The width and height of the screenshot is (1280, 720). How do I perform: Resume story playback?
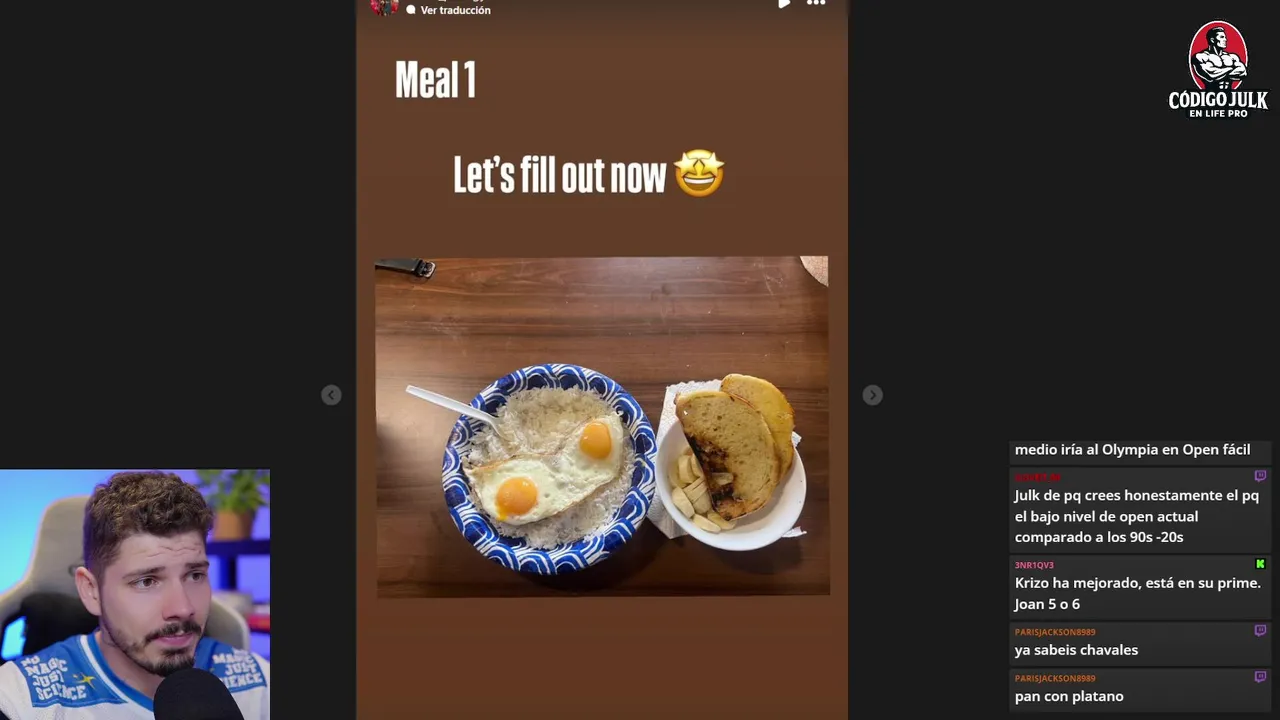click(x=784, y=4)
